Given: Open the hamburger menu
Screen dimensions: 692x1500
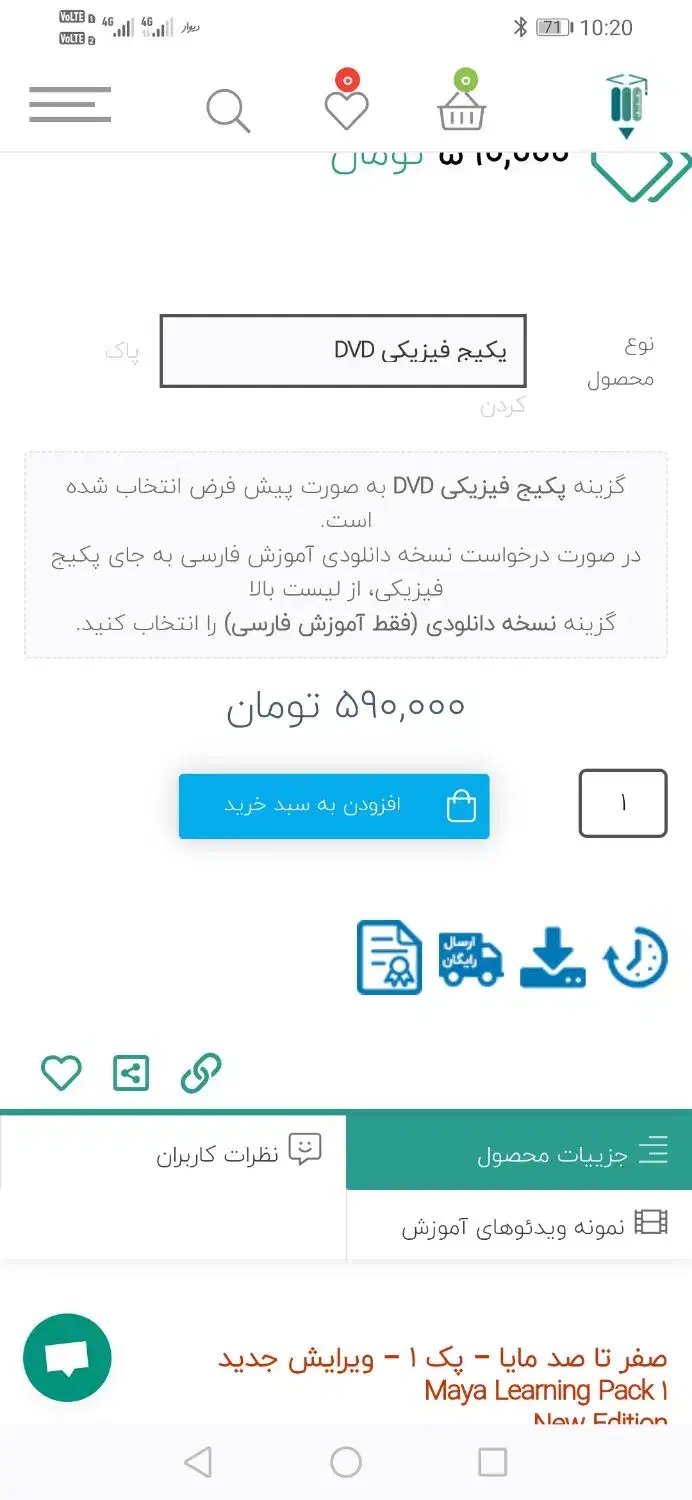Looking at the screenshot, I should 69,105.
